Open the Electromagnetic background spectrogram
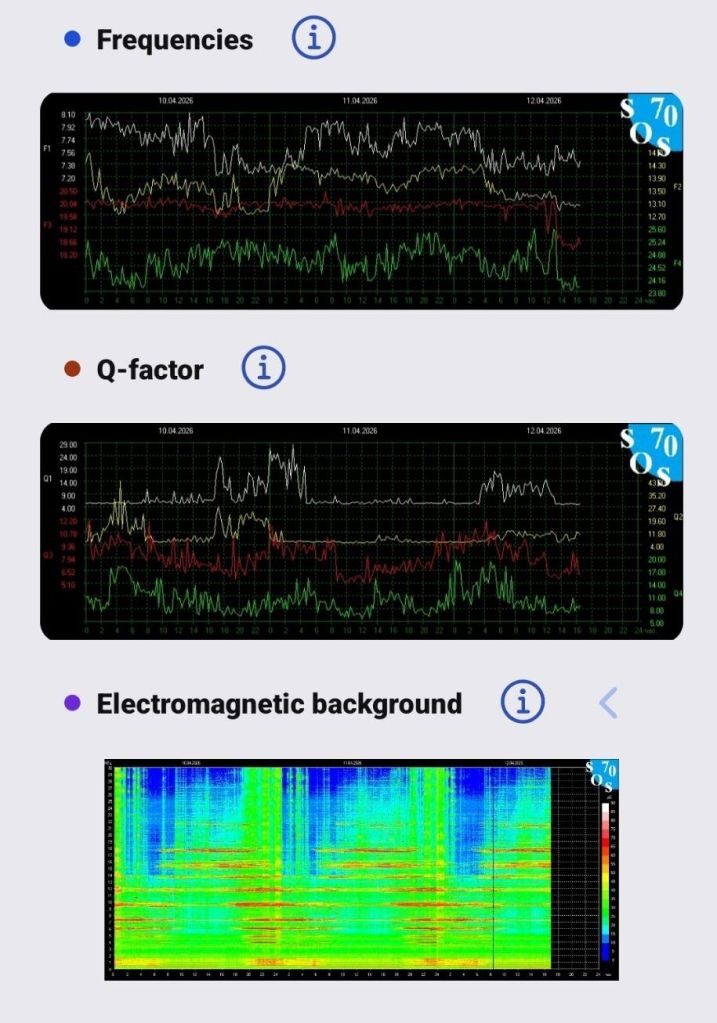Screen dimensions: 717x1023 click(x=360, y=868)
